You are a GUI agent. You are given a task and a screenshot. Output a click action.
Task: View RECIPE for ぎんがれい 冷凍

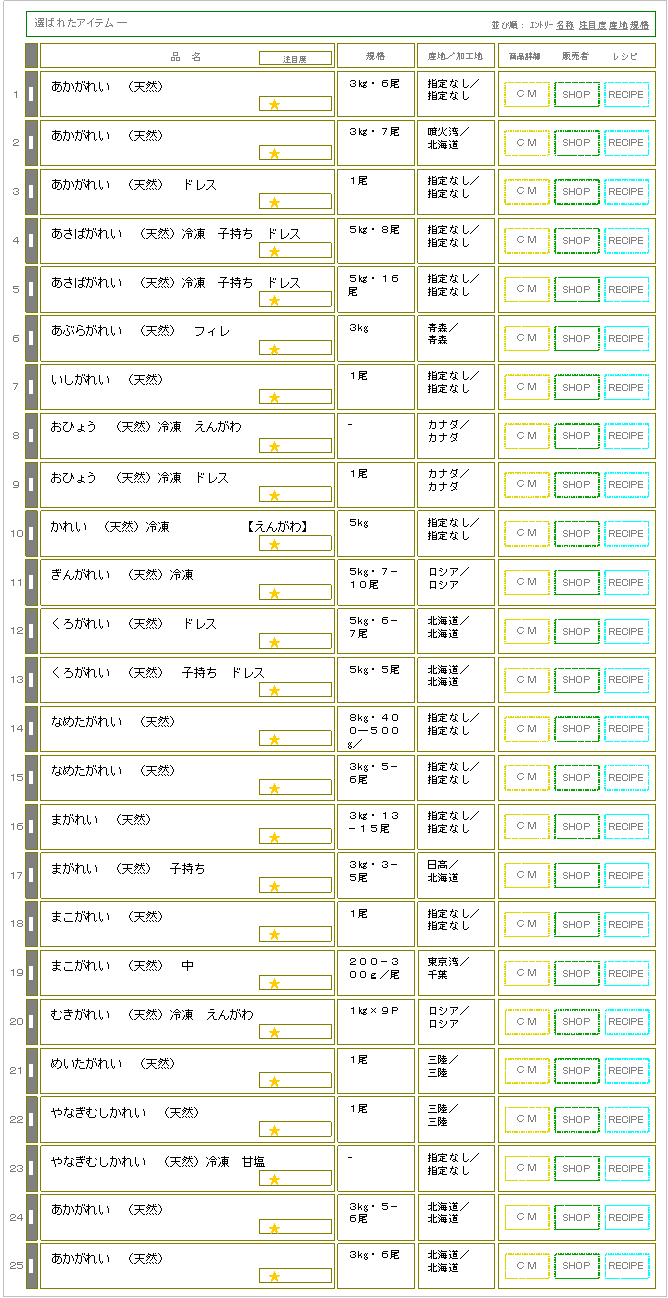(626, 582)
